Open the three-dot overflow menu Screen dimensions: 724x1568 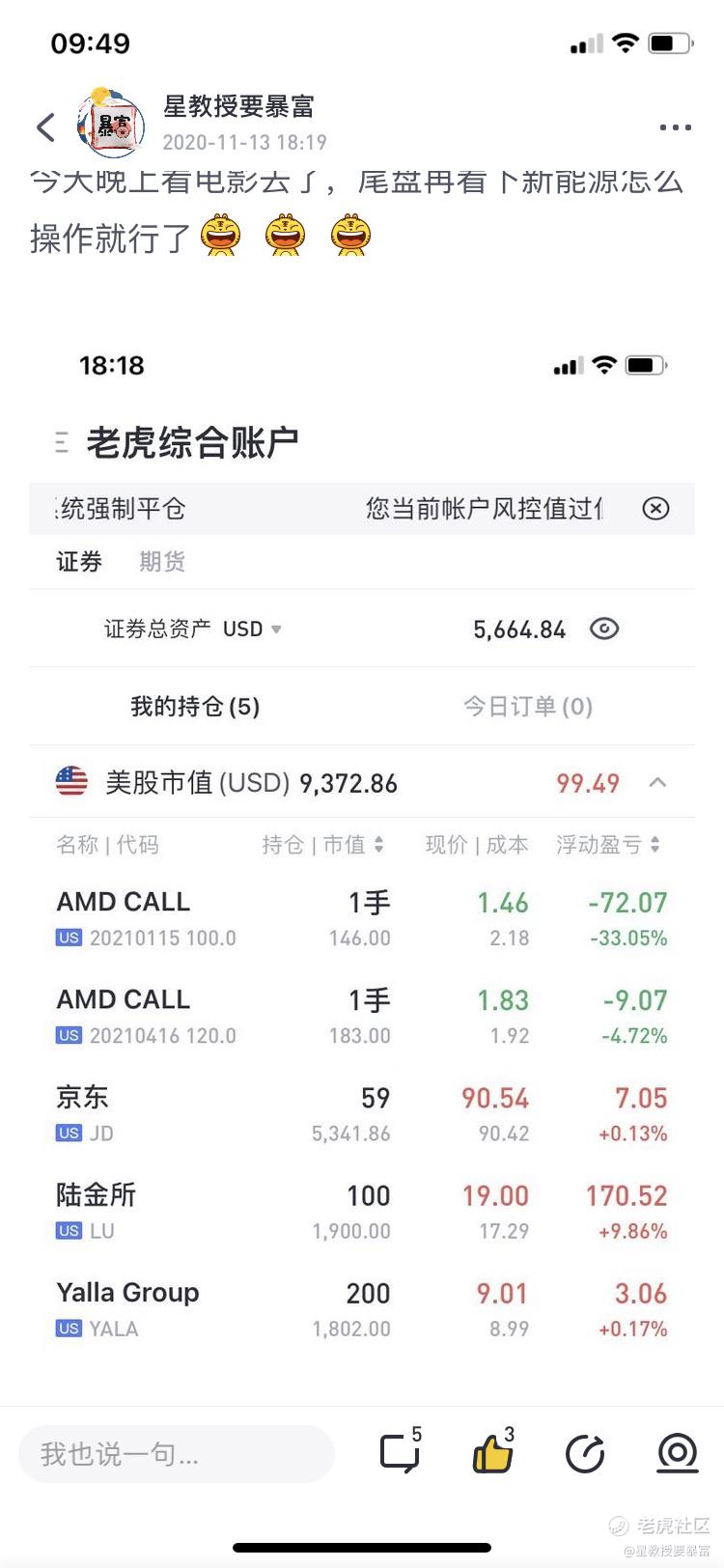675,127
